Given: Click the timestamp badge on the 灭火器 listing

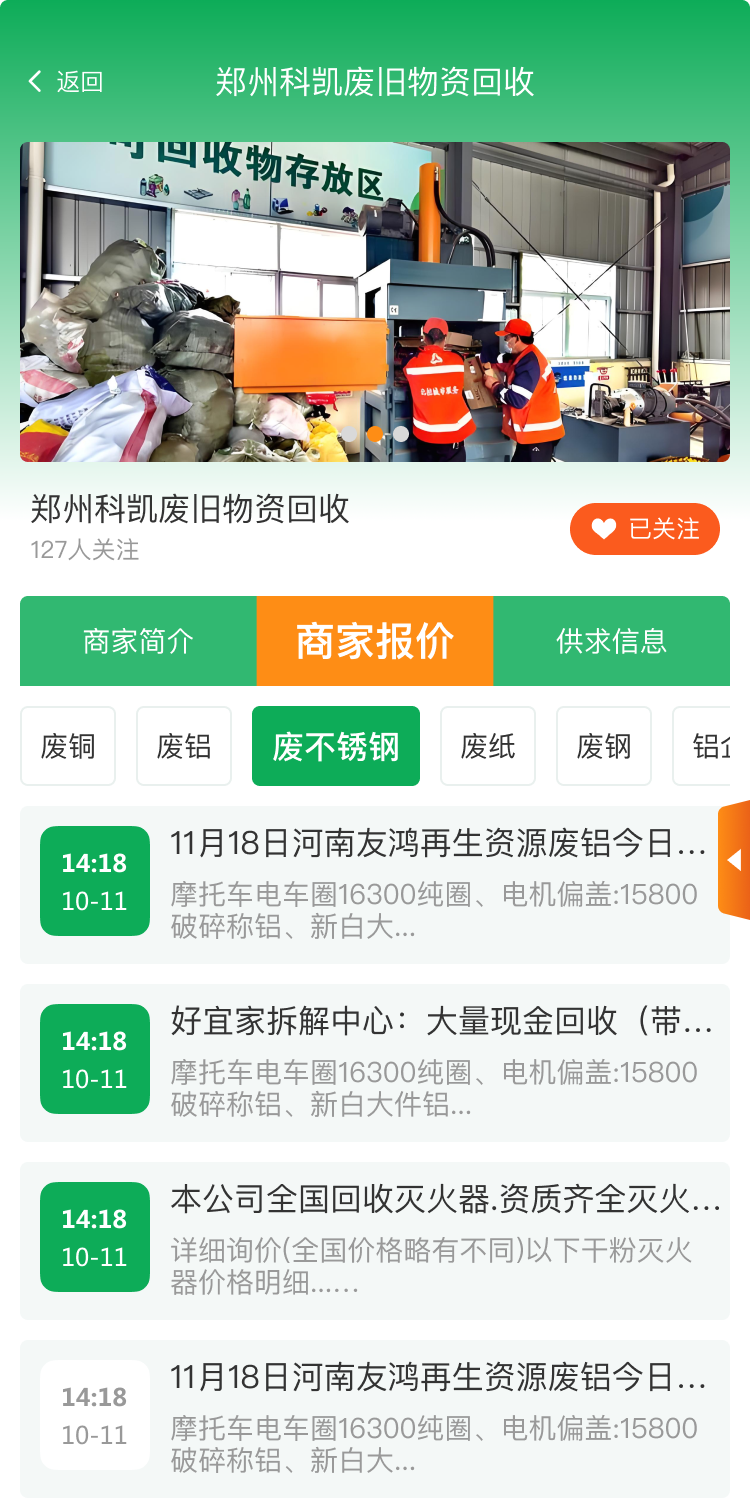Looking at the screenshot, I should point(94,1236).
